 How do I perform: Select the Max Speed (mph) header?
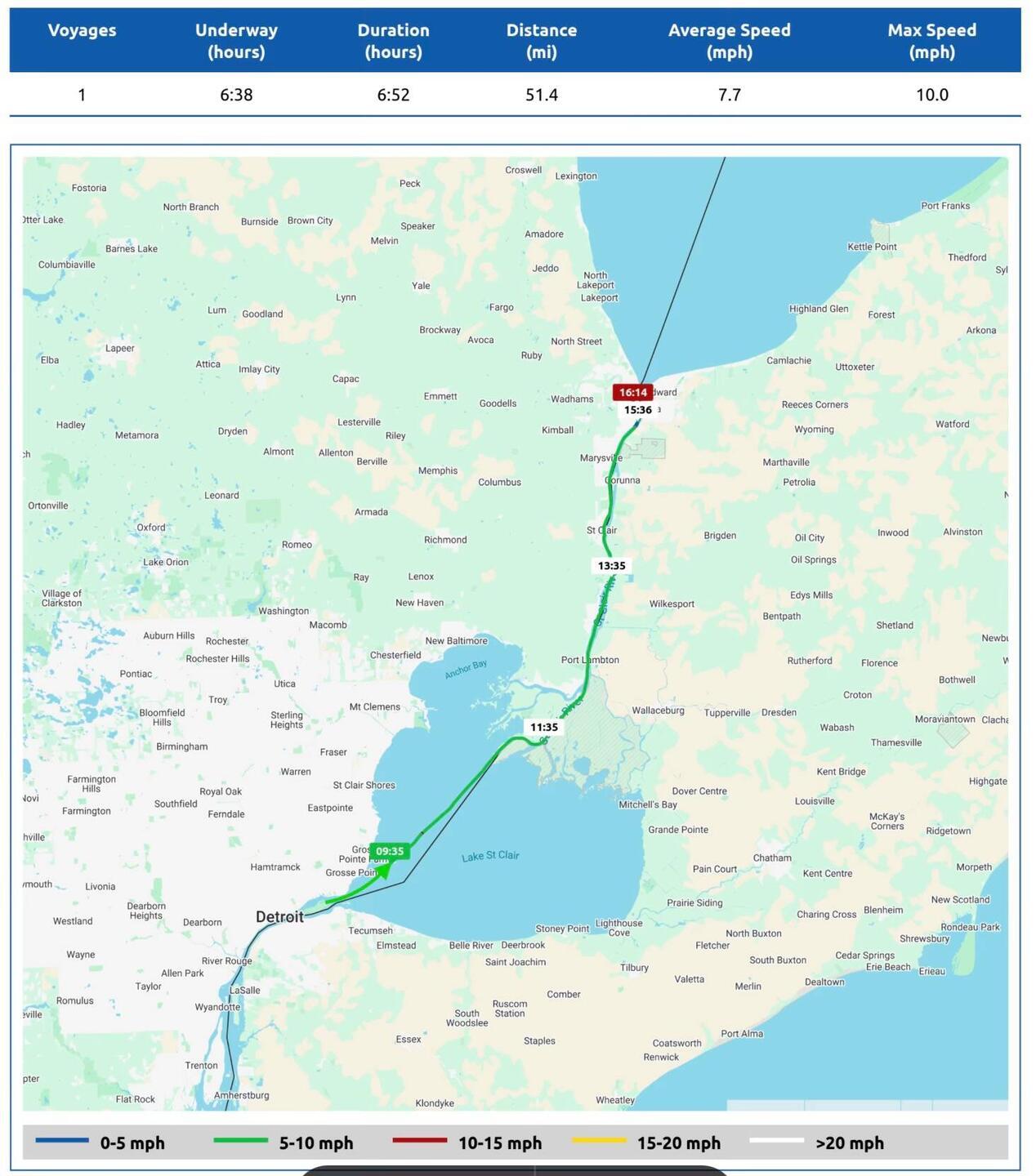[933, 40]
